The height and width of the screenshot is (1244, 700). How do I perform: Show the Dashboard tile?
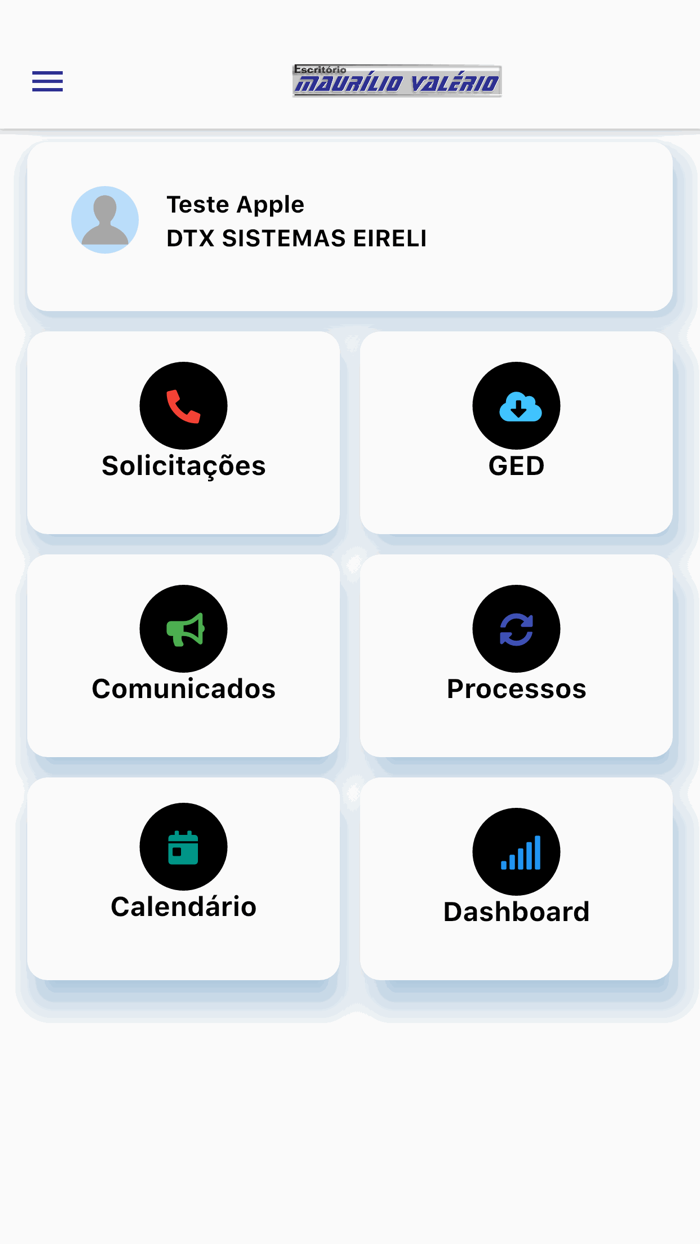[516, 877]
